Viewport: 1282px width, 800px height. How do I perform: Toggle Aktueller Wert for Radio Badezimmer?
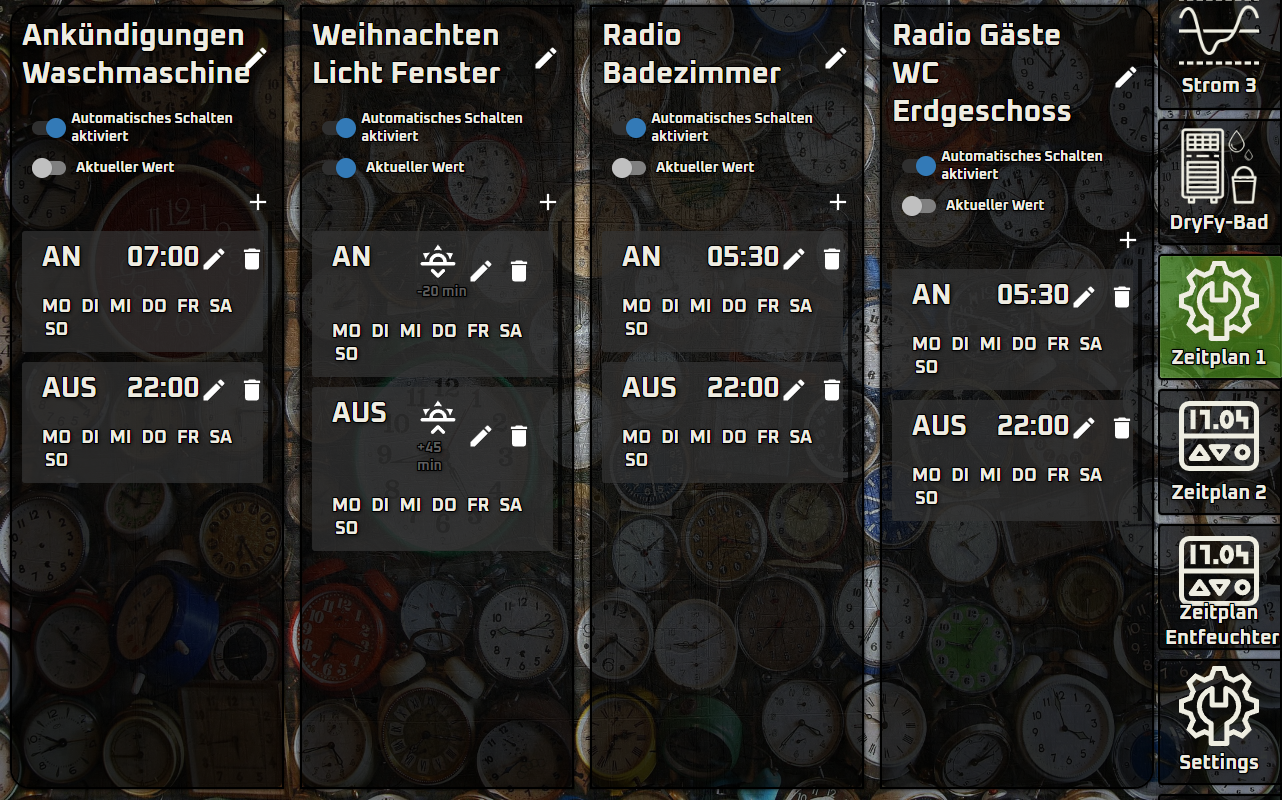(629, 167)
